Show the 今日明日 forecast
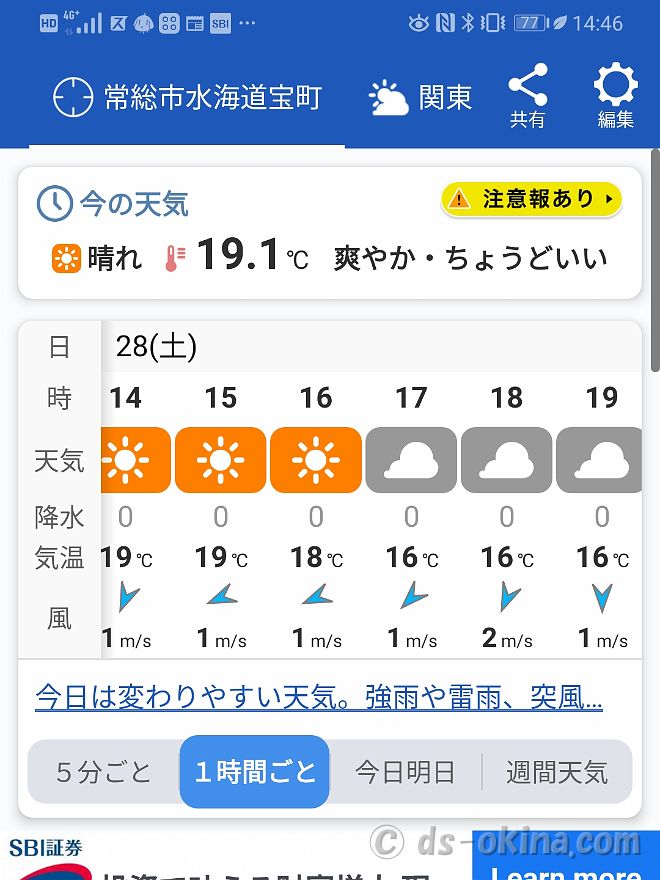Image resolution: width=660 pixels, height=880 pixels. 405,772
